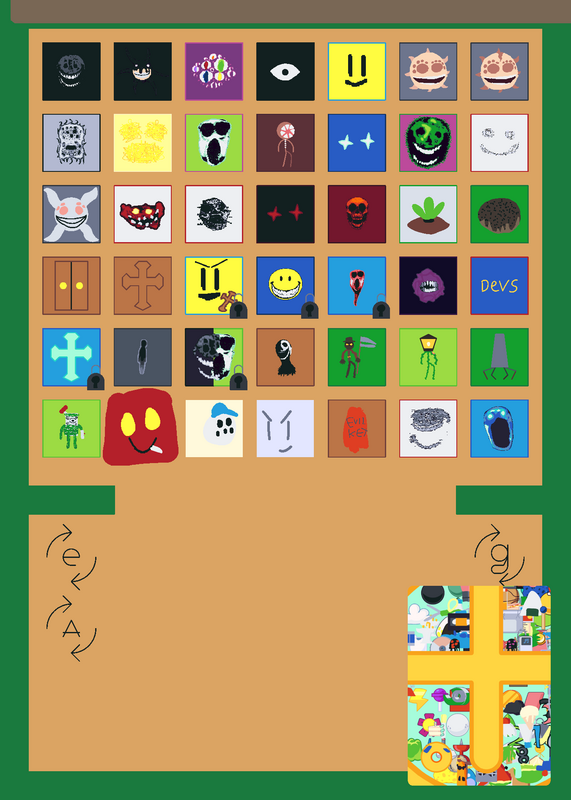Tap the plain yellow smiley face tile
Screen dimensions: 571x800
(357, 71)
